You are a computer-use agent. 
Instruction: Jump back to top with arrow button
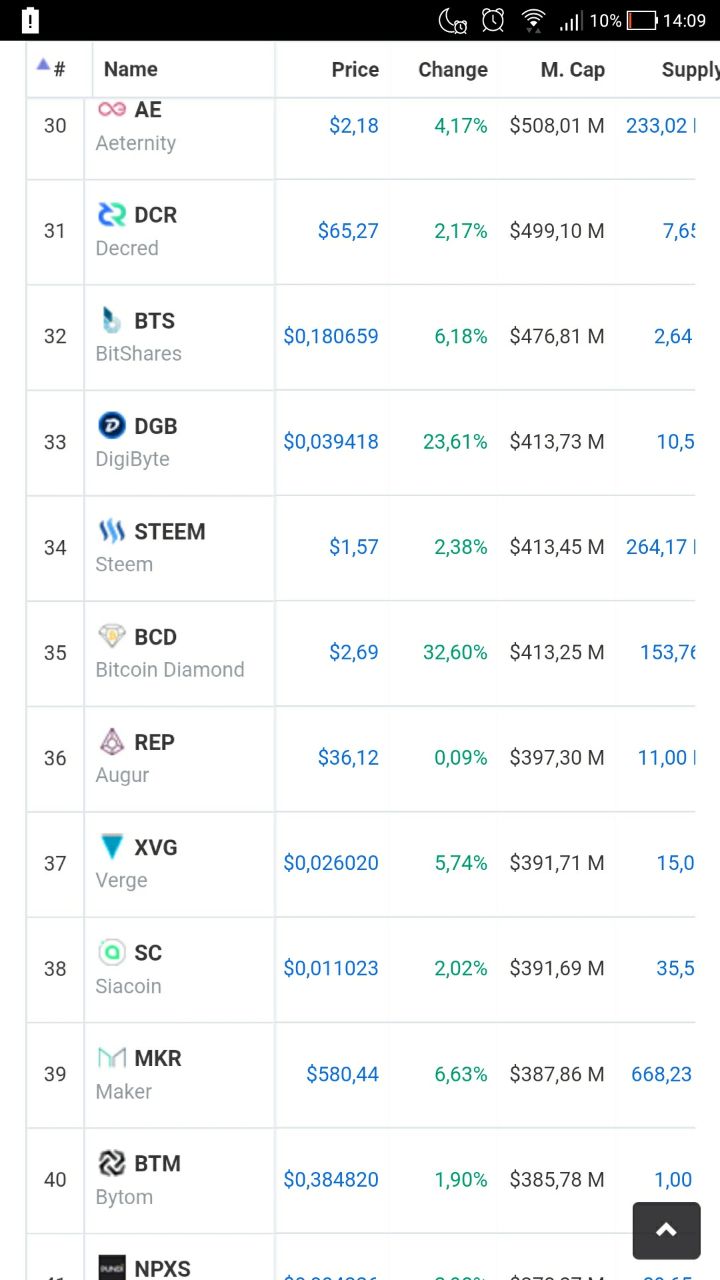[x=666, y=1230]
